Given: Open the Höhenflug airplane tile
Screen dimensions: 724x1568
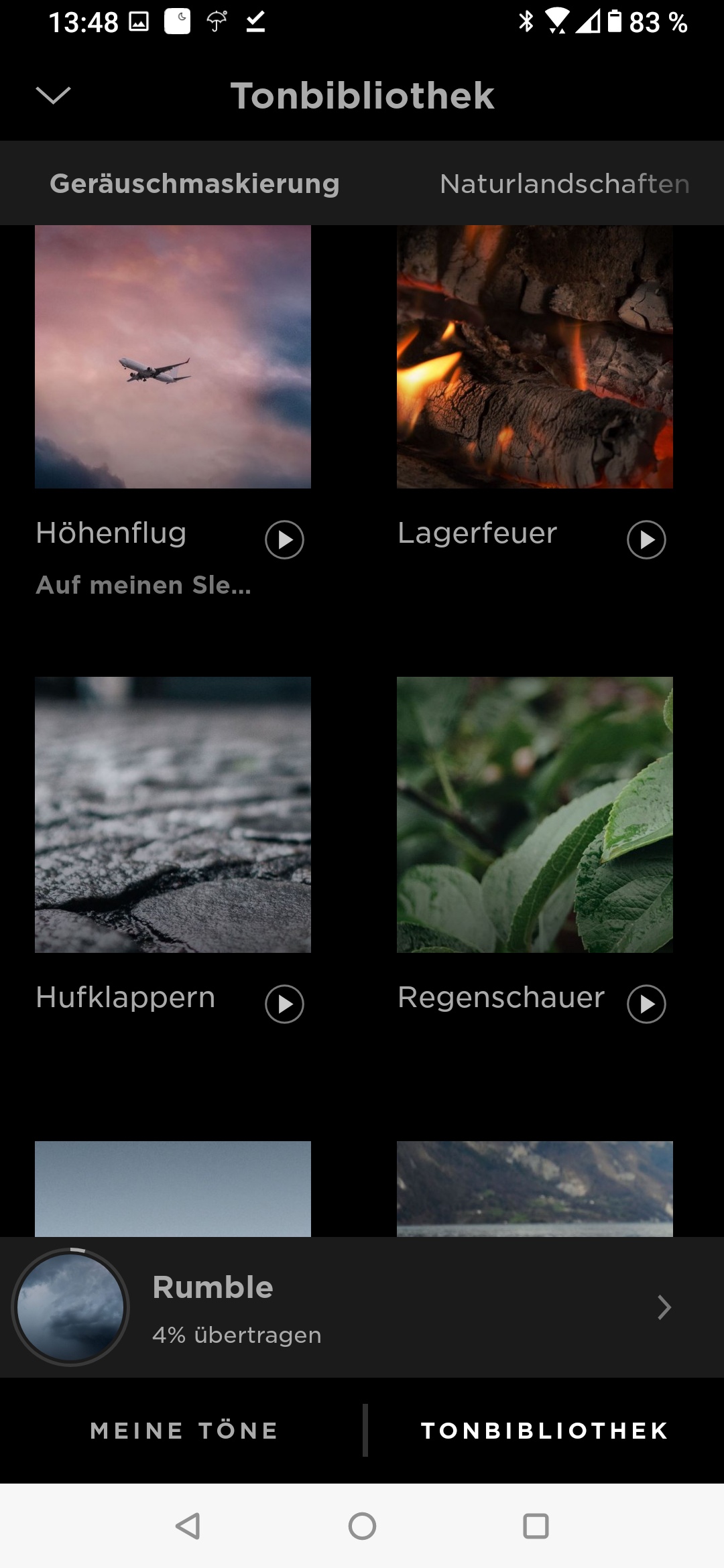Looking at the screenshot, I should (173, 356).
